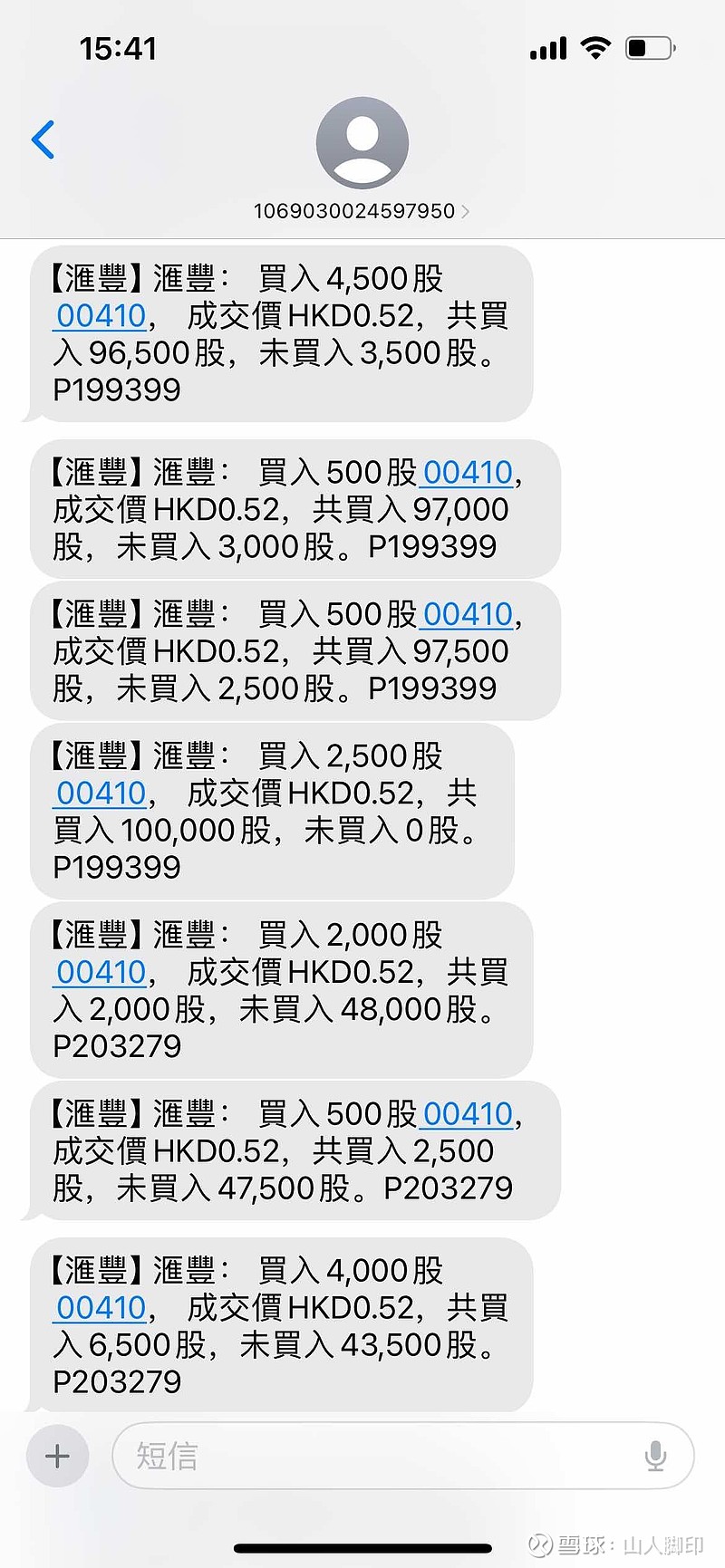Image resolution: width=725 pixels, height=1568 pixels.
Task: Start voice dictation with the microphone
Action: (x=655, y=1456)
